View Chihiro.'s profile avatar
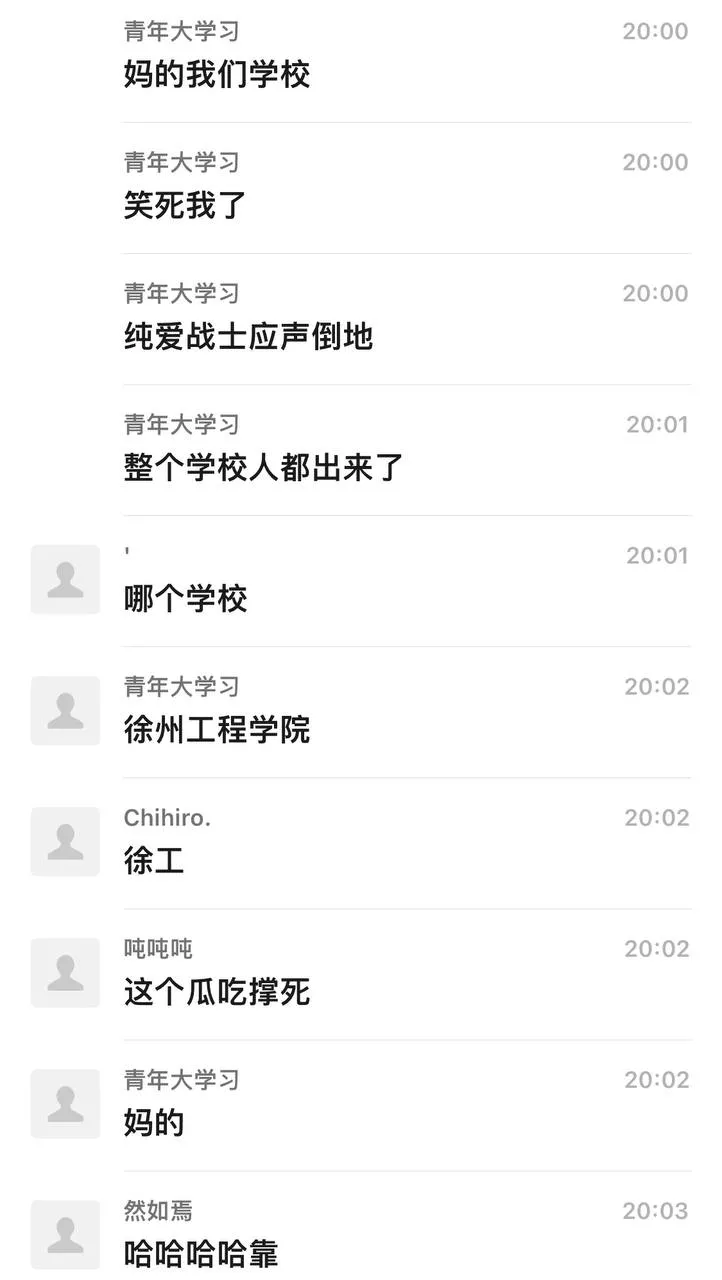 65,842
